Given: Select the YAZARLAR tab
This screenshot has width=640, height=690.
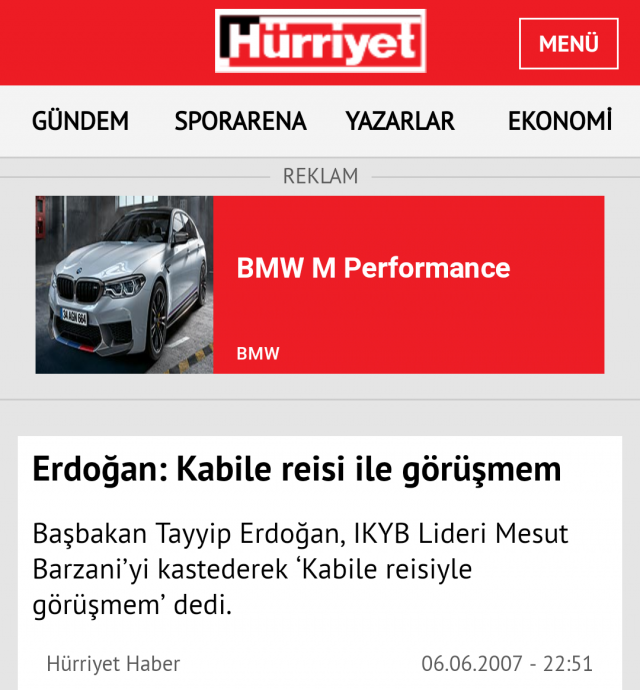Looking at the screenshot, I should 400,122.
